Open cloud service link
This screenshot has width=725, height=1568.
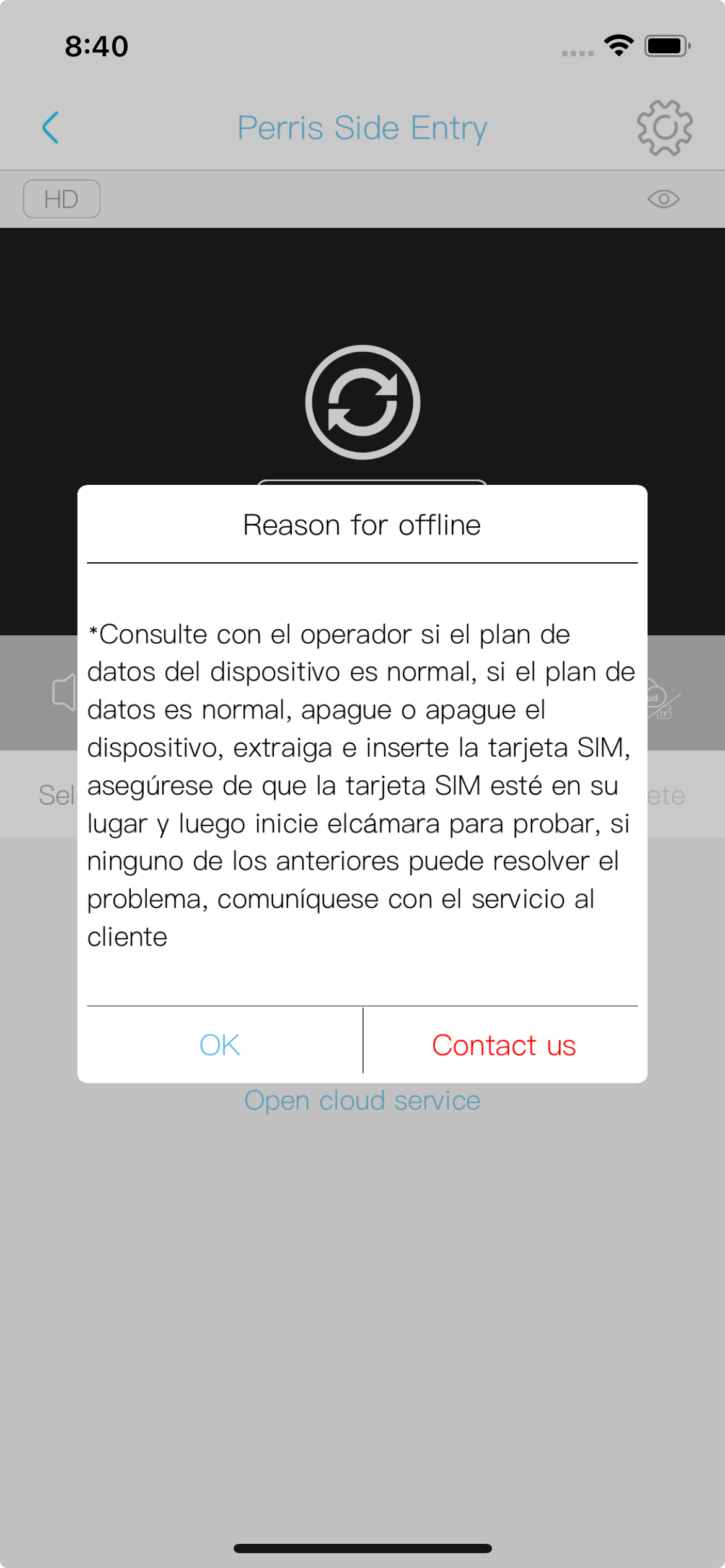point(362,1101)
